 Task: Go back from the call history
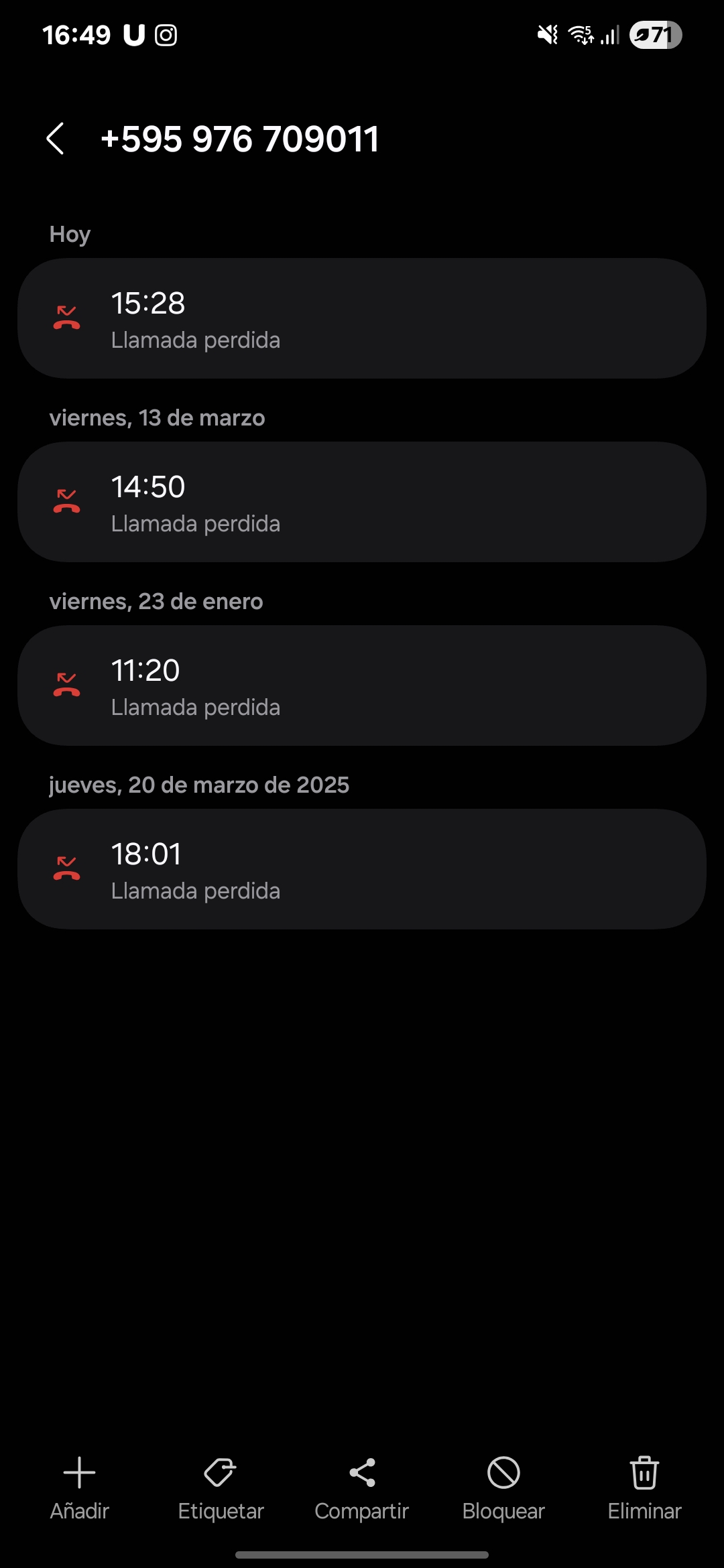tap(56, 139)
